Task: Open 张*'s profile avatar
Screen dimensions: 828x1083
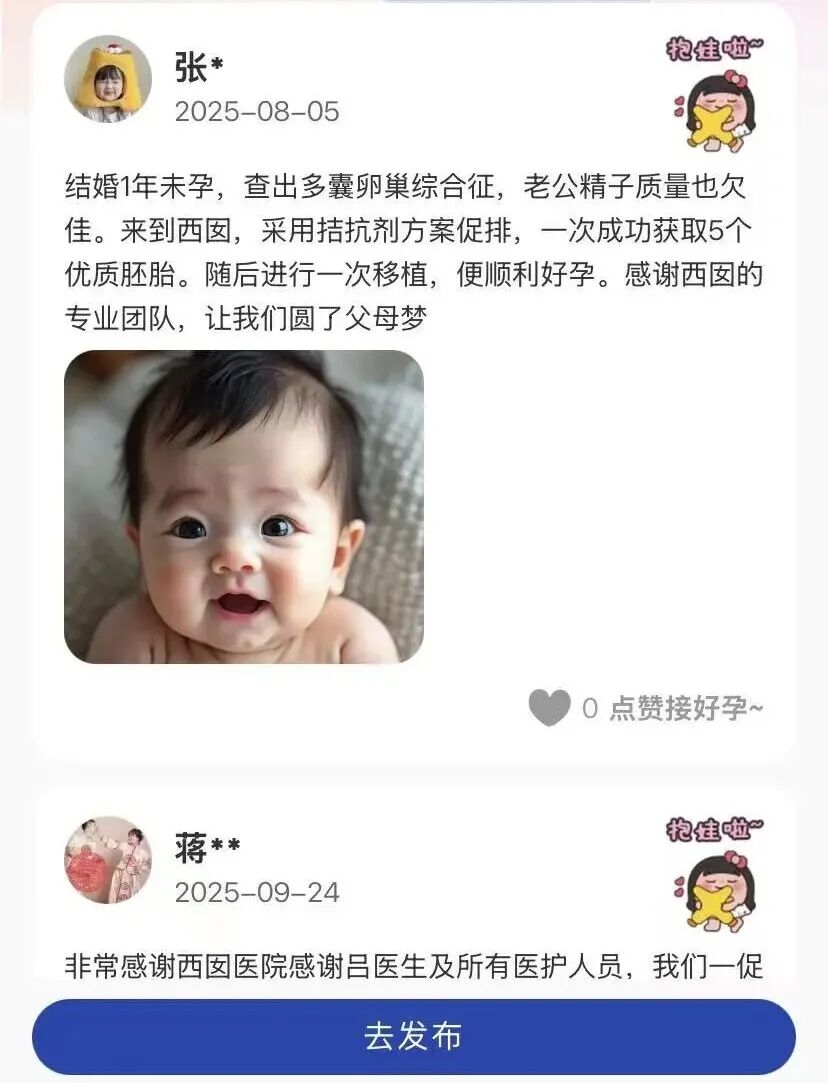Action: [108, 79]
